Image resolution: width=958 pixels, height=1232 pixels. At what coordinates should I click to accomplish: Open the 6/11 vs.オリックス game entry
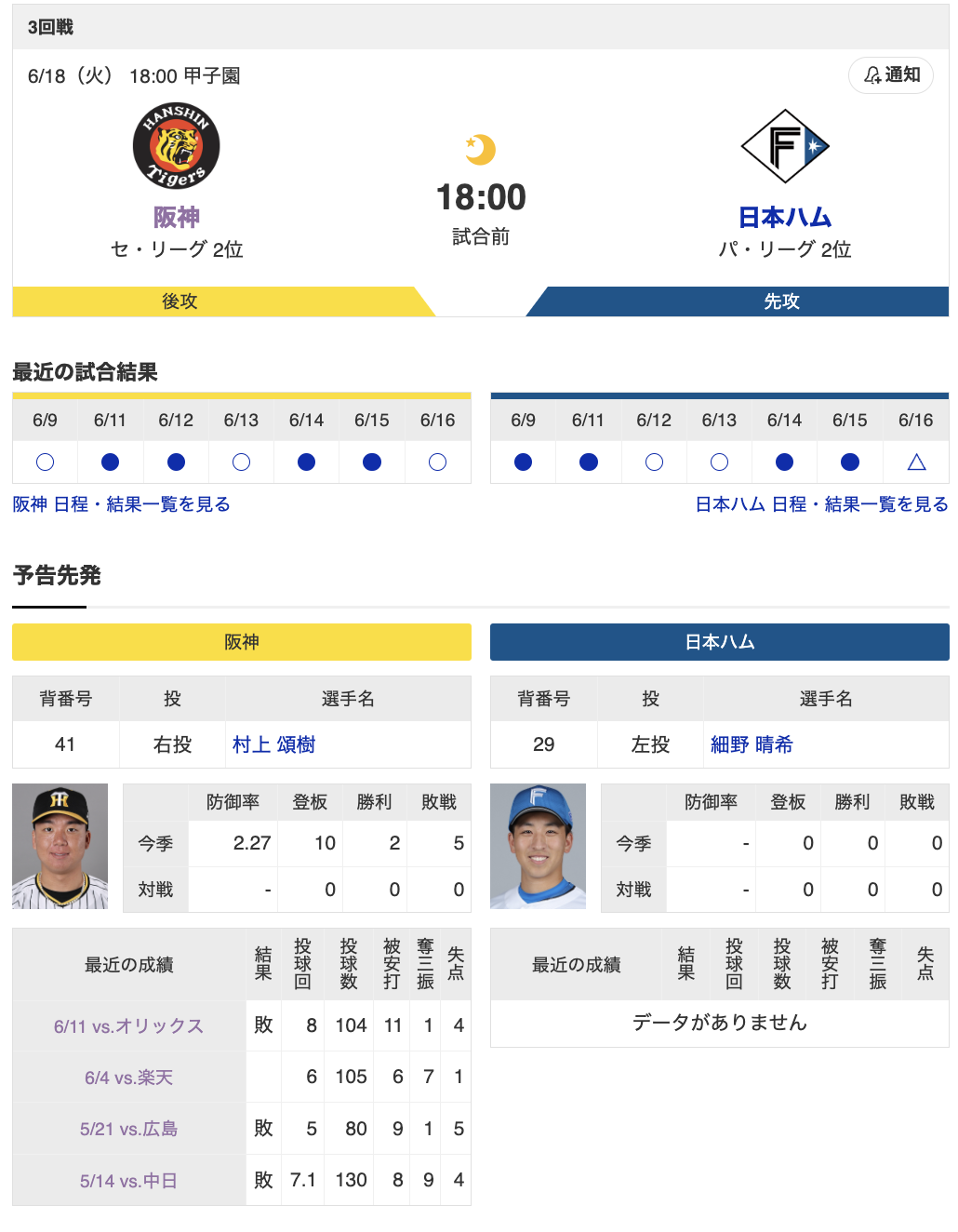tap(130, 1024)
